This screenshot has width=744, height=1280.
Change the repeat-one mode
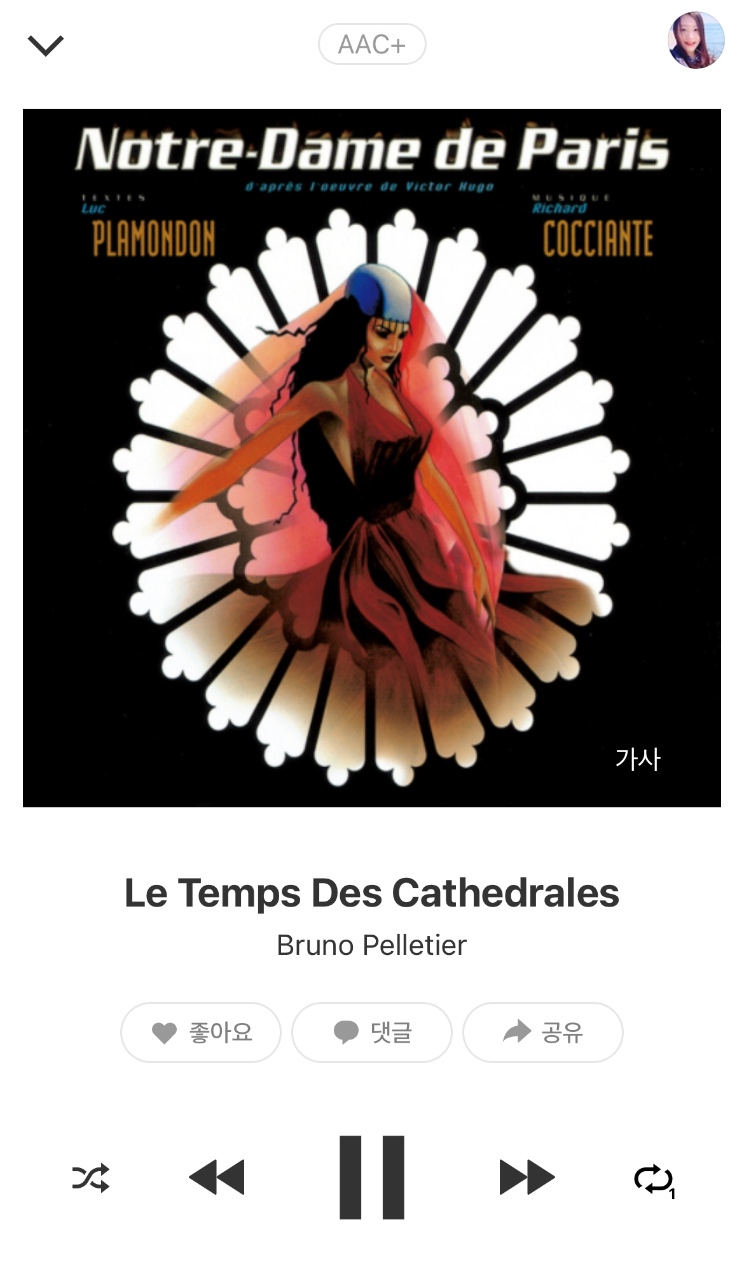tap(655, 1180)
